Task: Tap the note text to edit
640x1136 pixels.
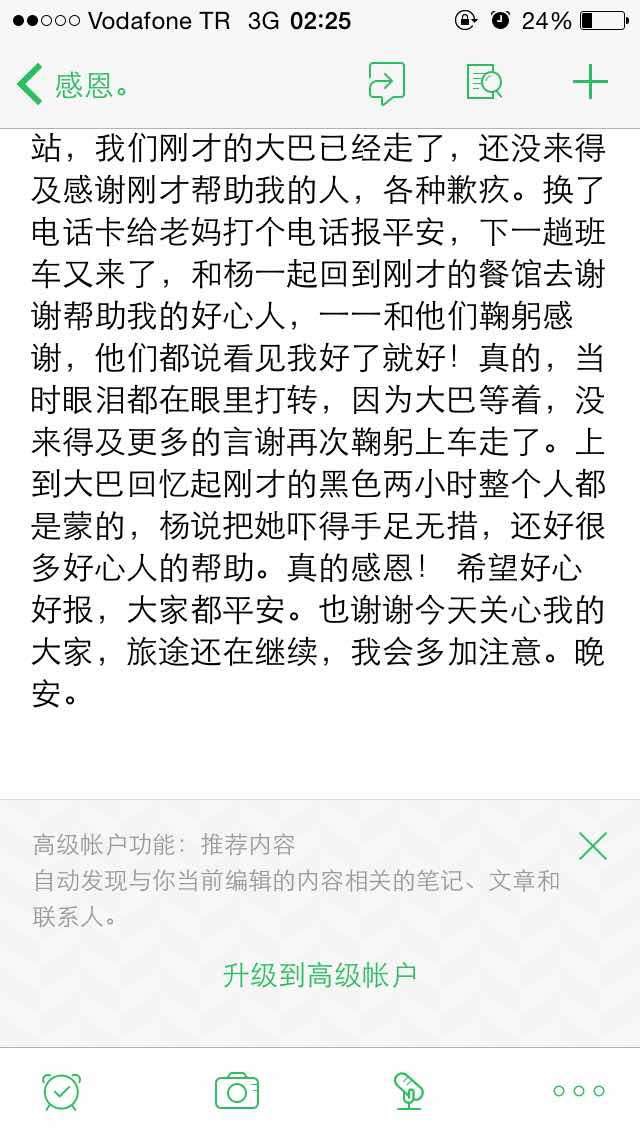Action: [x=320, y=420]
